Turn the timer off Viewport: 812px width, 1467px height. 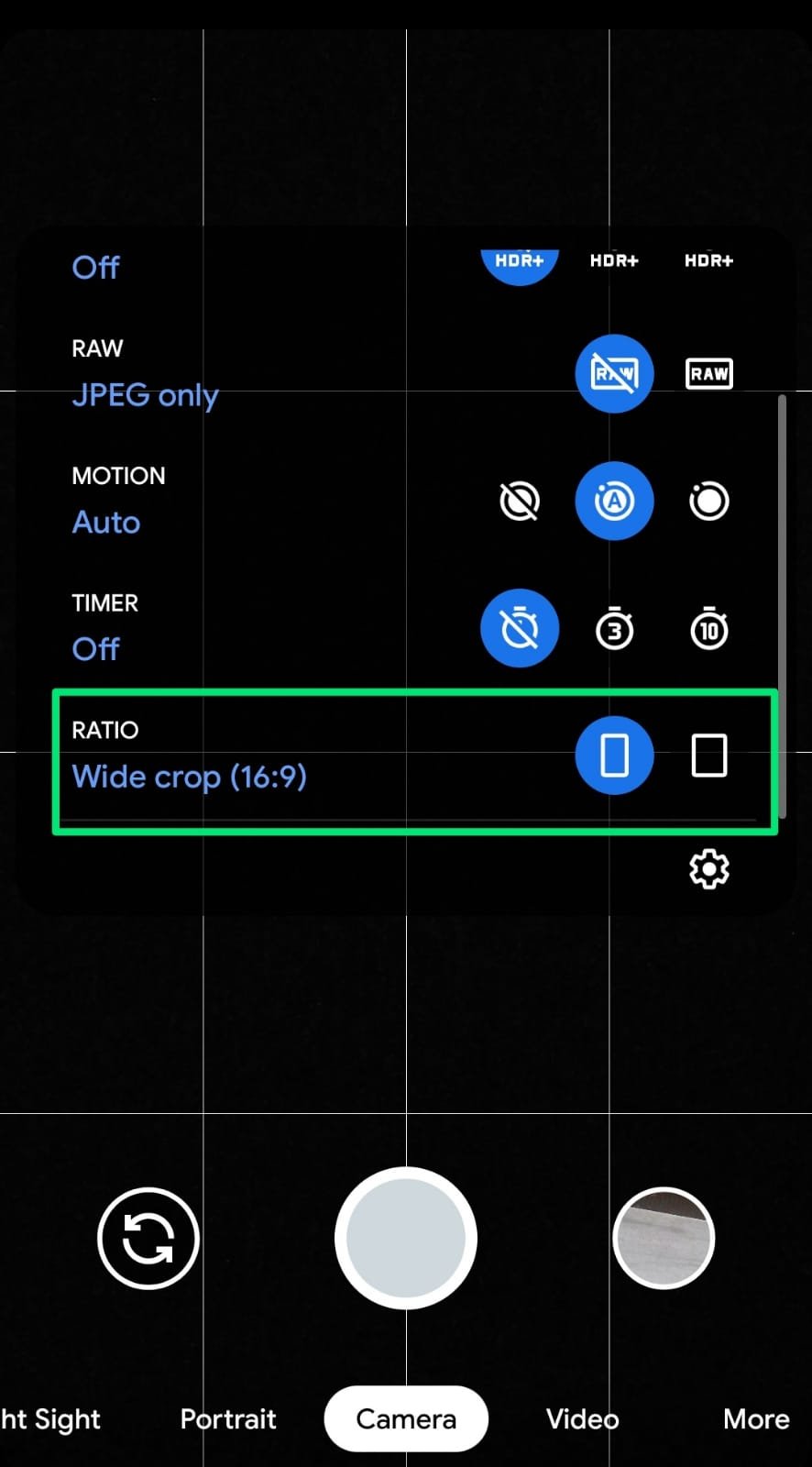(x=520, y=629)
